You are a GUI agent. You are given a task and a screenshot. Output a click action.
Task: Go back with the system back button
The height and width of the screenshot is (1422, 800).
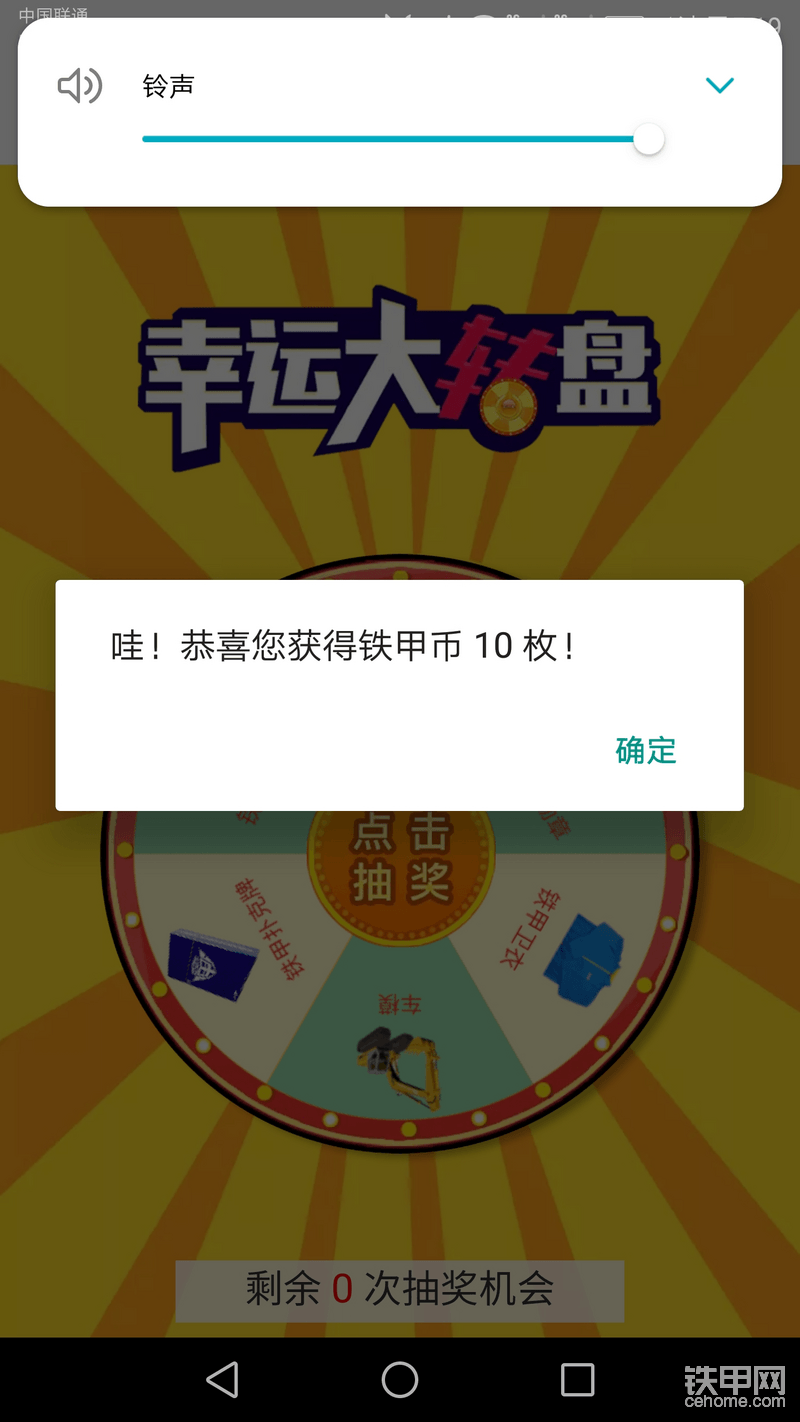coord(222,1380)
